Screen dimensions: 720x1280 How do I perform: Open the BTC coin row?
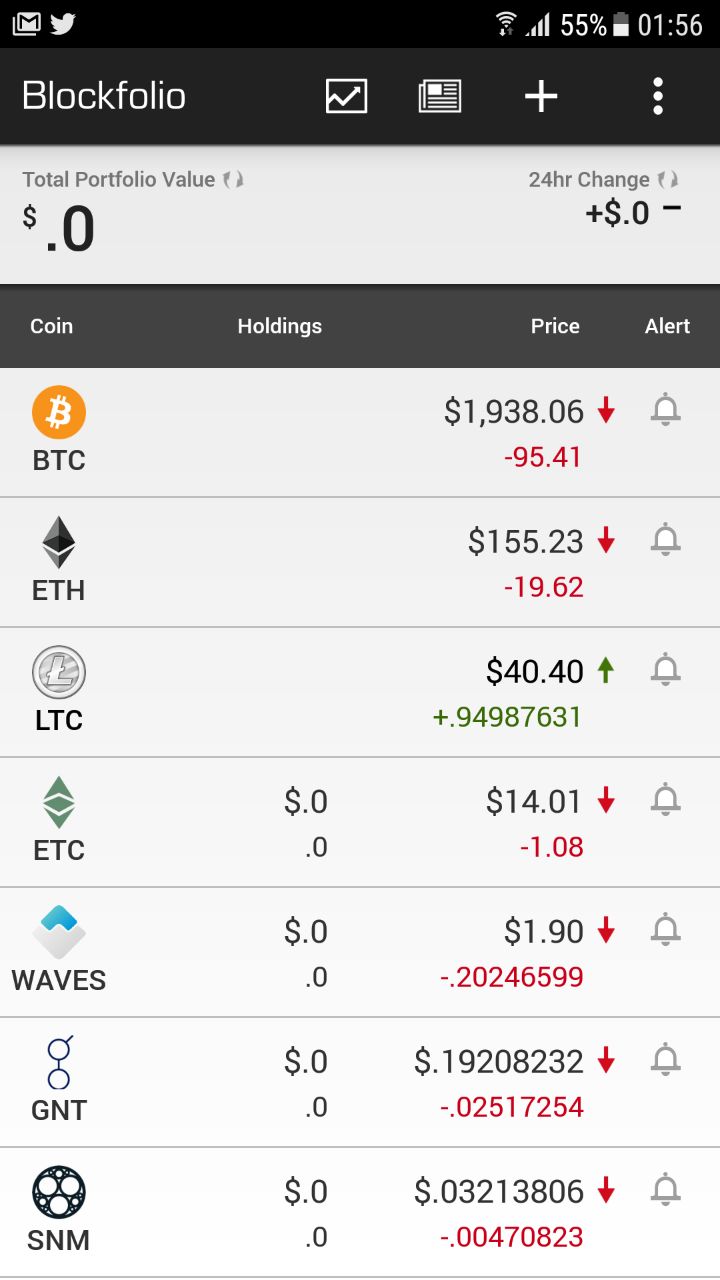click(x=360, y=432)
